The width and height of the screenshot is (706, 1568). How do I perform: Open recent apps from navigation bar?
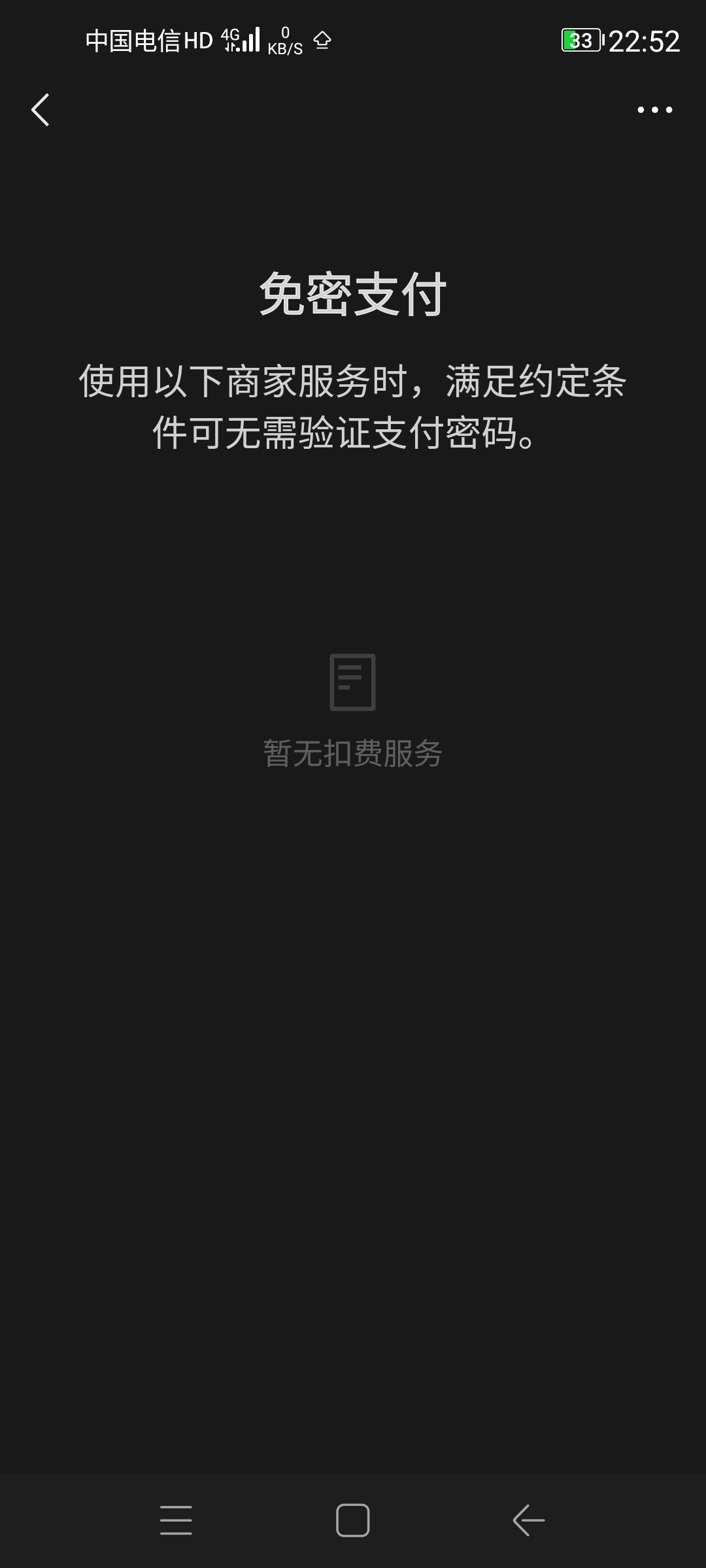point(176,1520)
